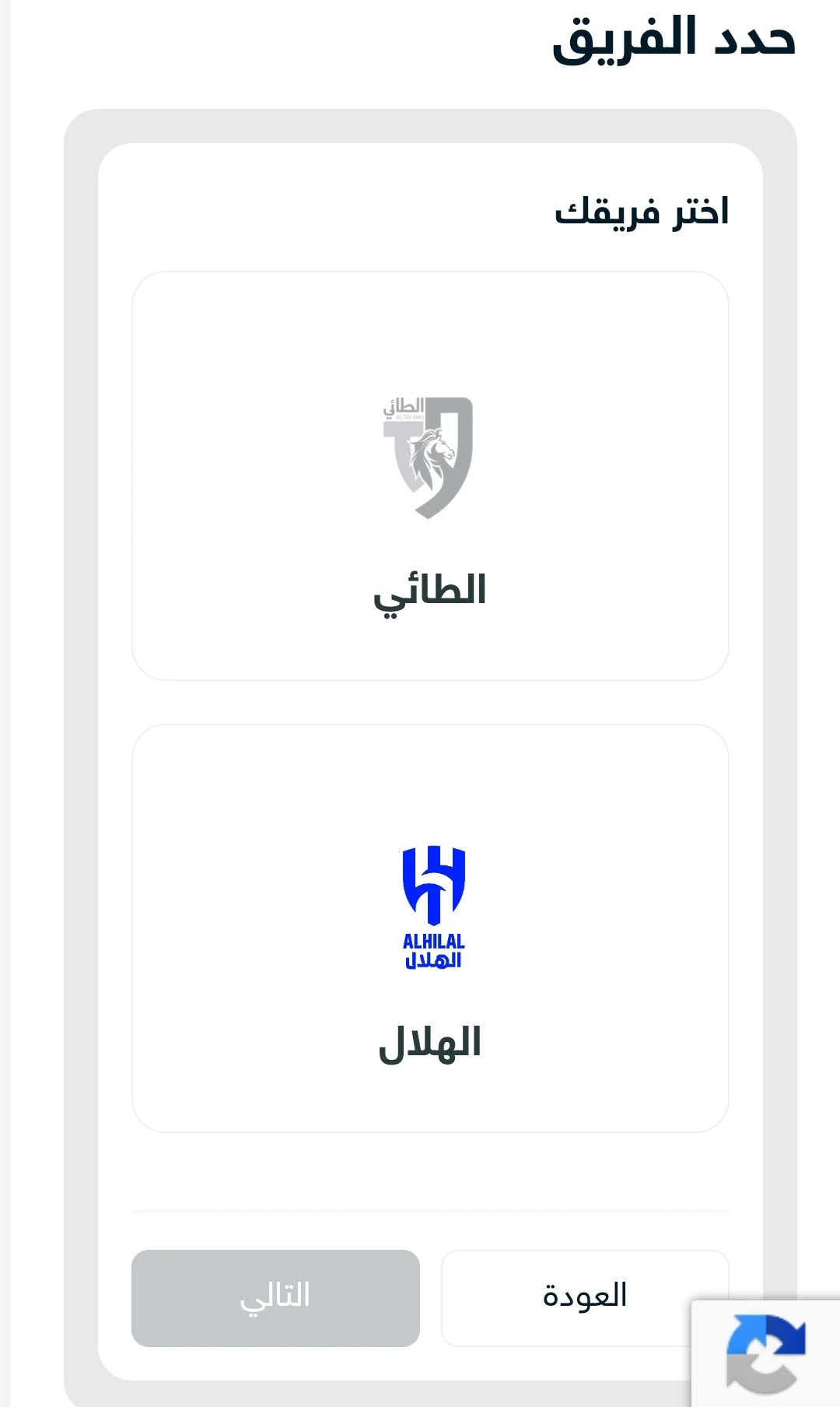Choose the الهلال team card
This screenshot has height=1407, width=840.
coord(430,928)
